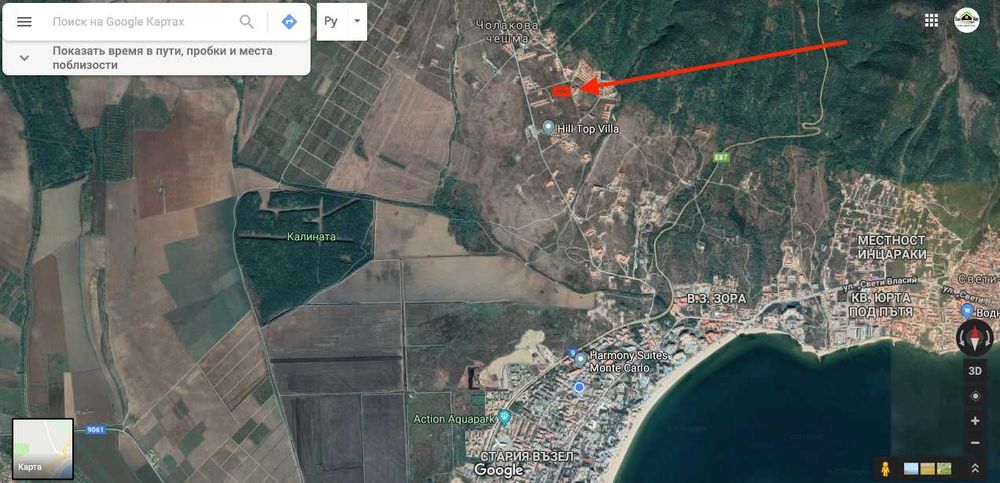
Task: Zoom out with the minus button
Action: [x=975, y=443]
